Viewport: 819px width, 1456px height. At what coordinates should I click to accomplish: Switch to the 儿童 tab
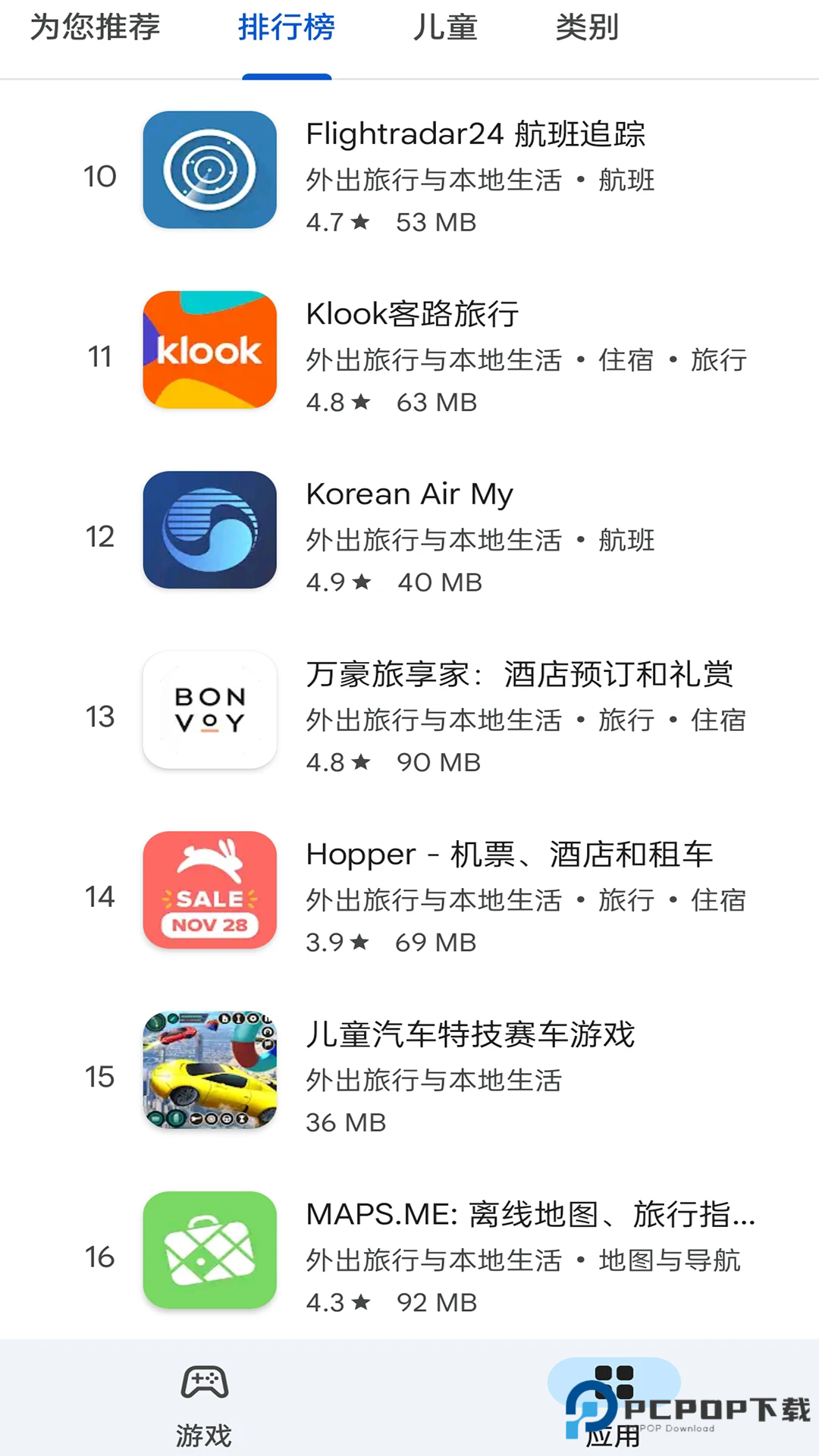click(x=445, y=29)
